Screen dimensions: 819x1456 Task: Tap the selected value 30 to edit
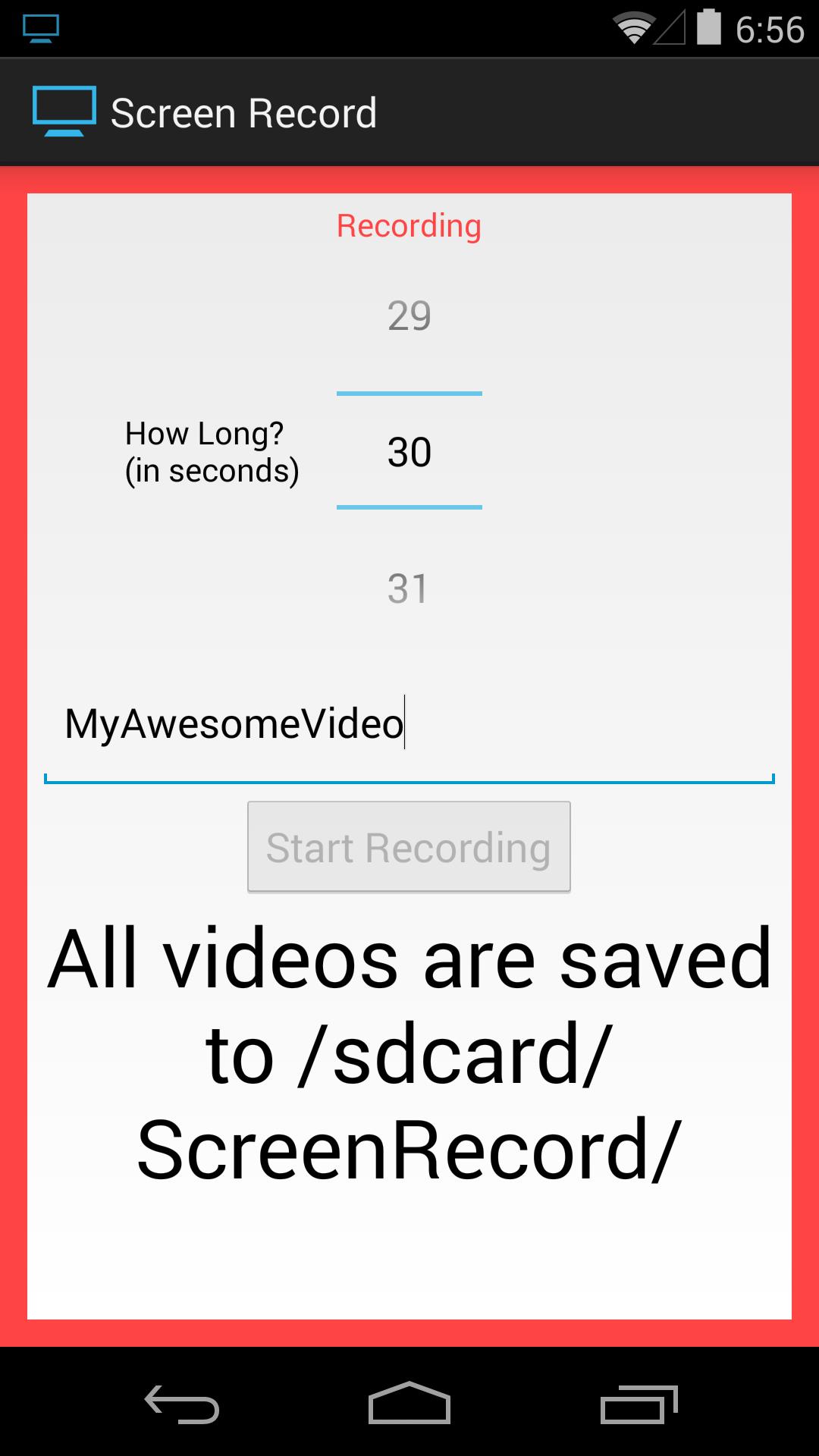[x=409, y=452]
